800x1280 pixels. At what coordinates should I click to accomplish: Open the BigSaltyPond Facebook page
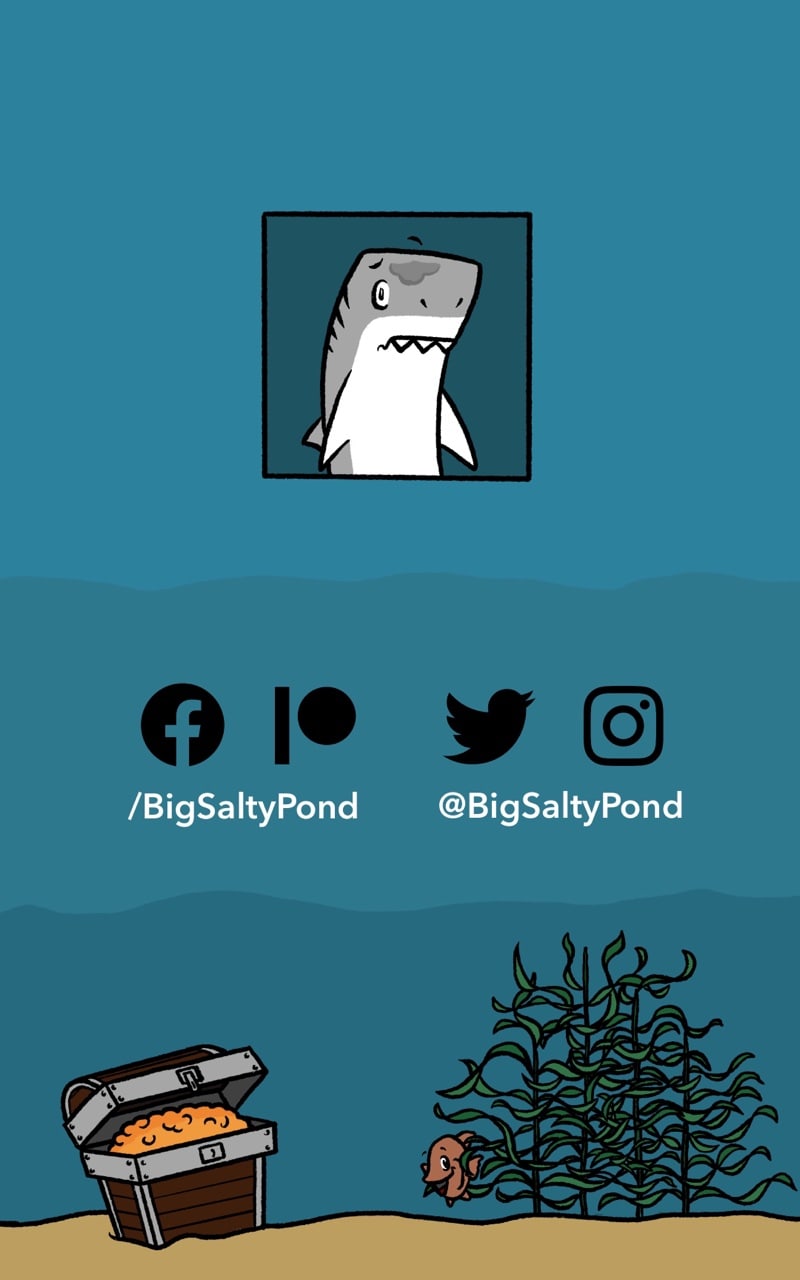pos(183,725)
